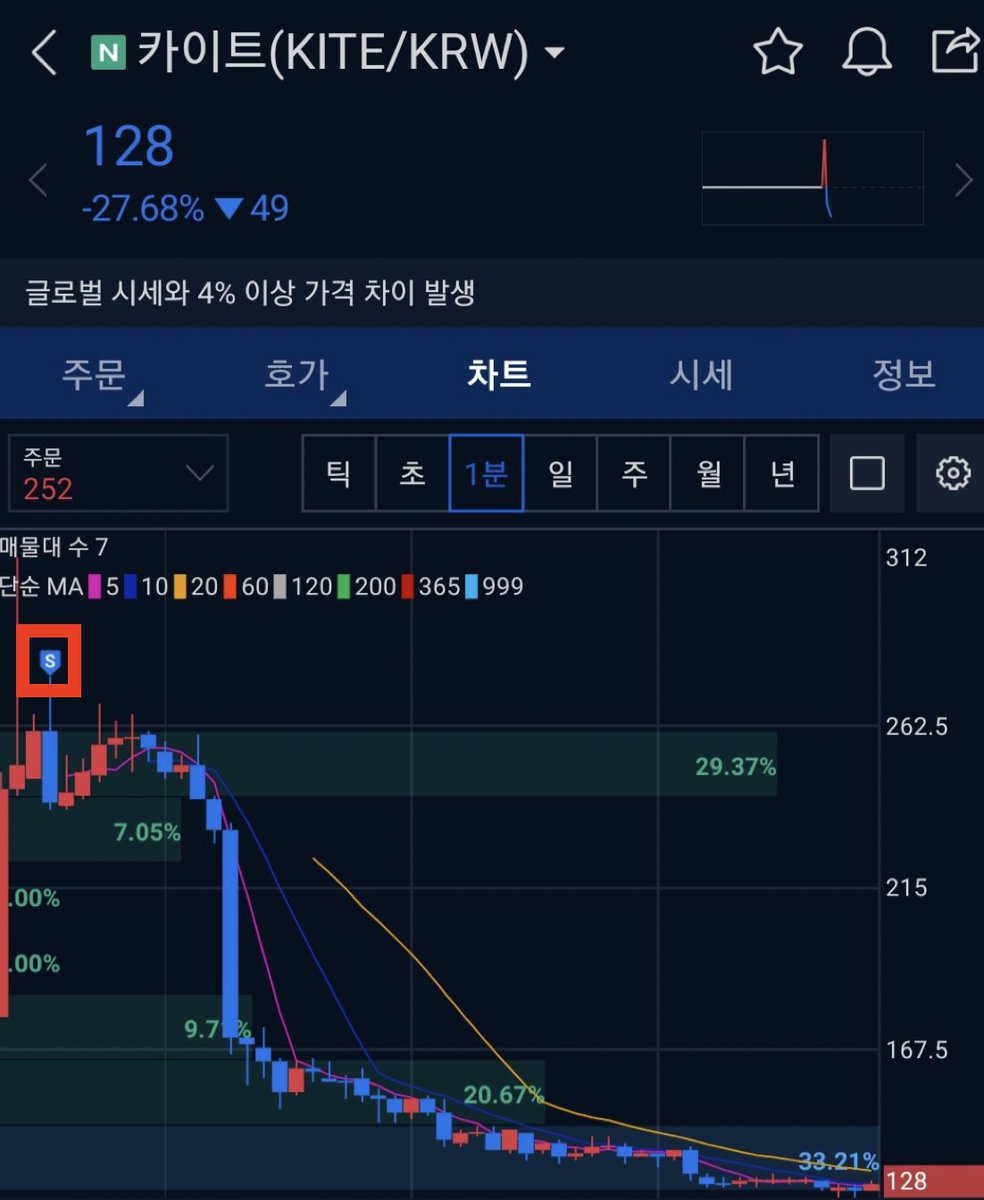Select the 초 chart interval

tap(412, 473)
